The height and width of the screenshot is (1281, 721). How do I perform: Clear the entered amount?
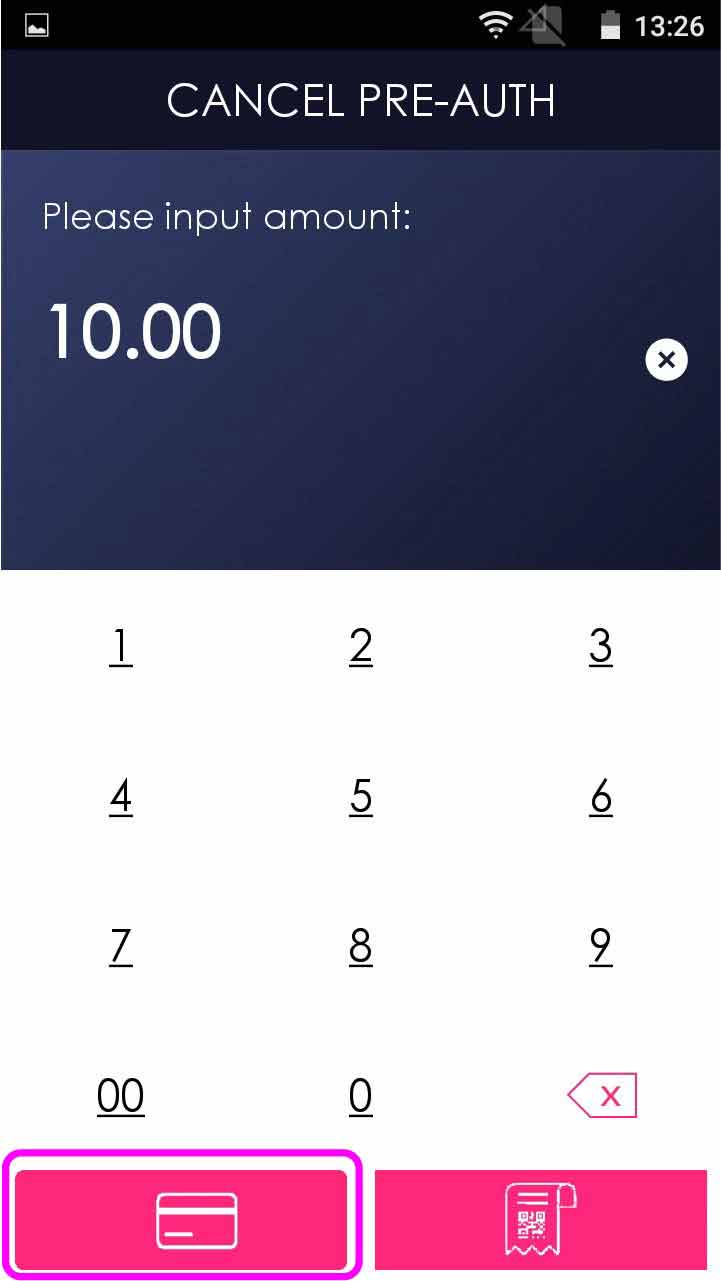pyautogui.click(x=666, y=359)
